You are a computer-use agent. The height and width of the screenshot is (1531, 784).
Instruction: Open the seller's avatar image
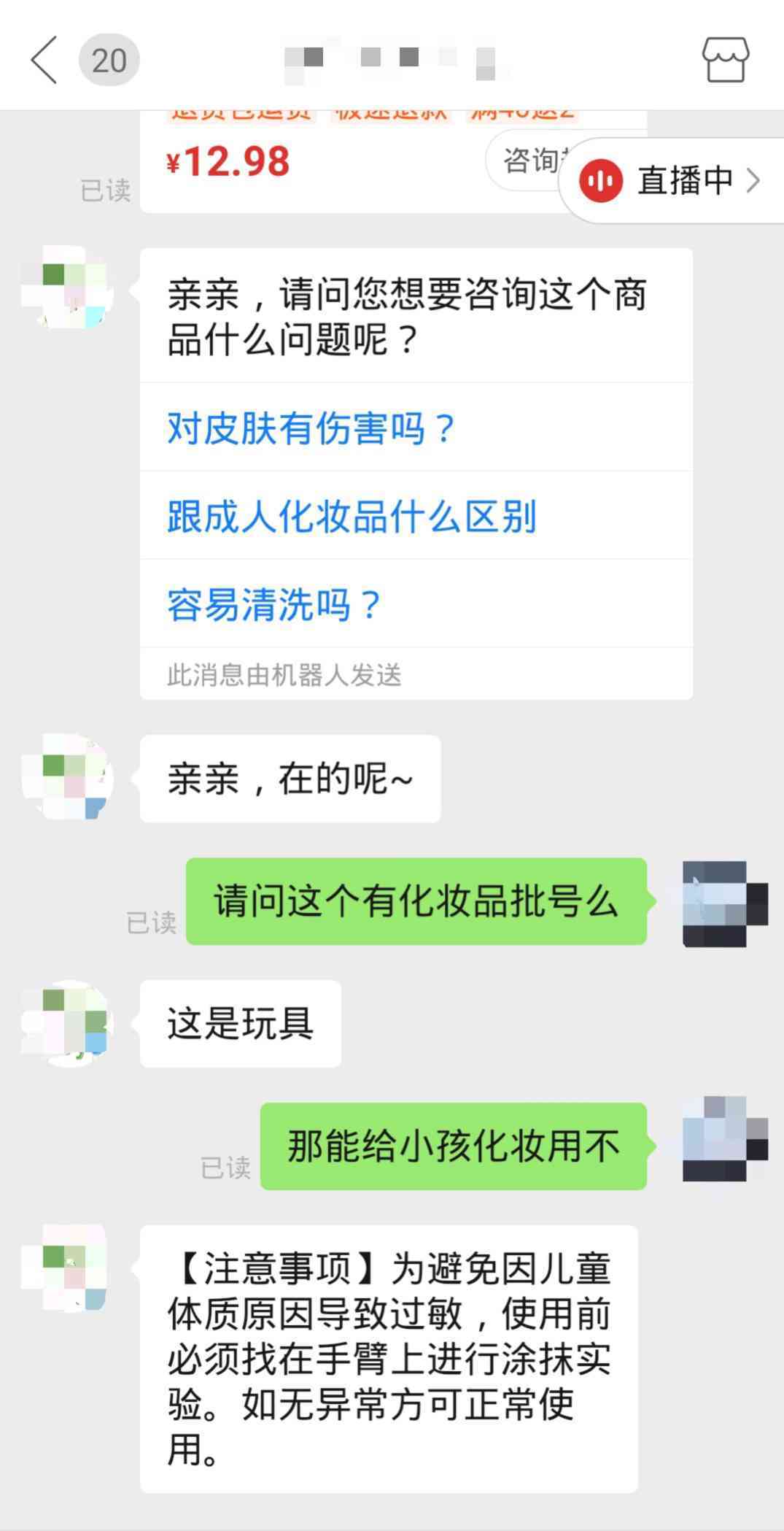tap(69, 293)
